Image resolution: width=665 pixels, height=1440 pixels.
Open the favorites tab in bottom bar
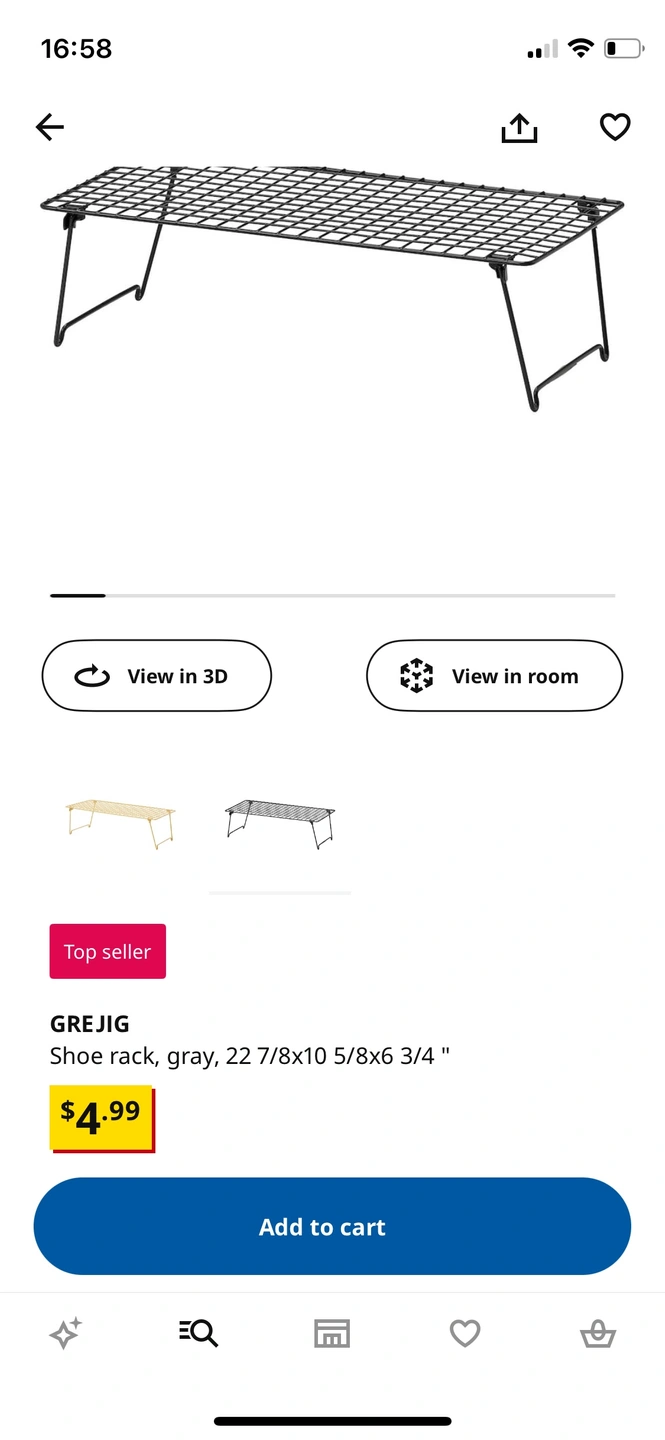click(465, 1333)
